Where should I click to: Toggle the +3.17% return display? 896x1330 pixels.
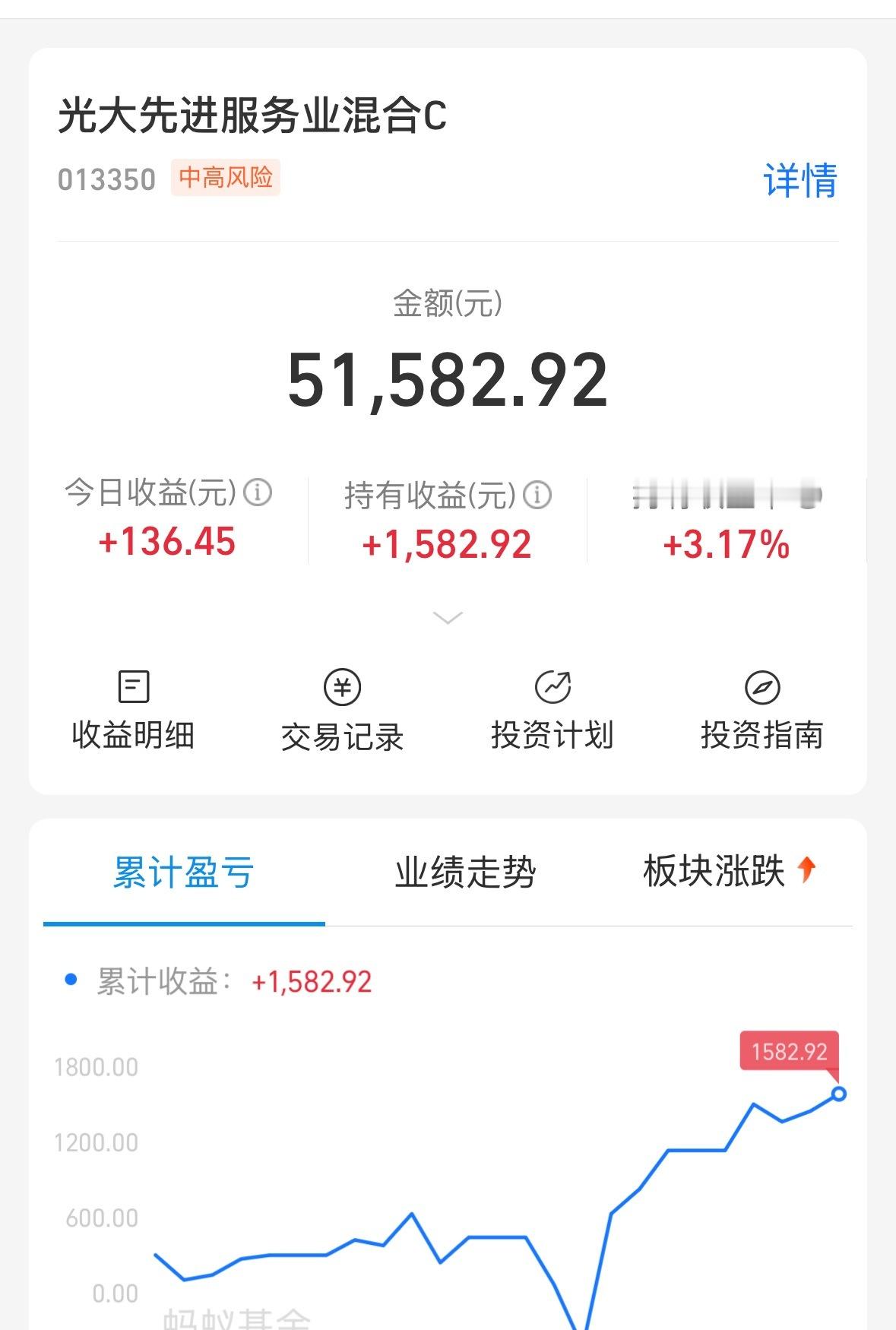pos(727,544)
